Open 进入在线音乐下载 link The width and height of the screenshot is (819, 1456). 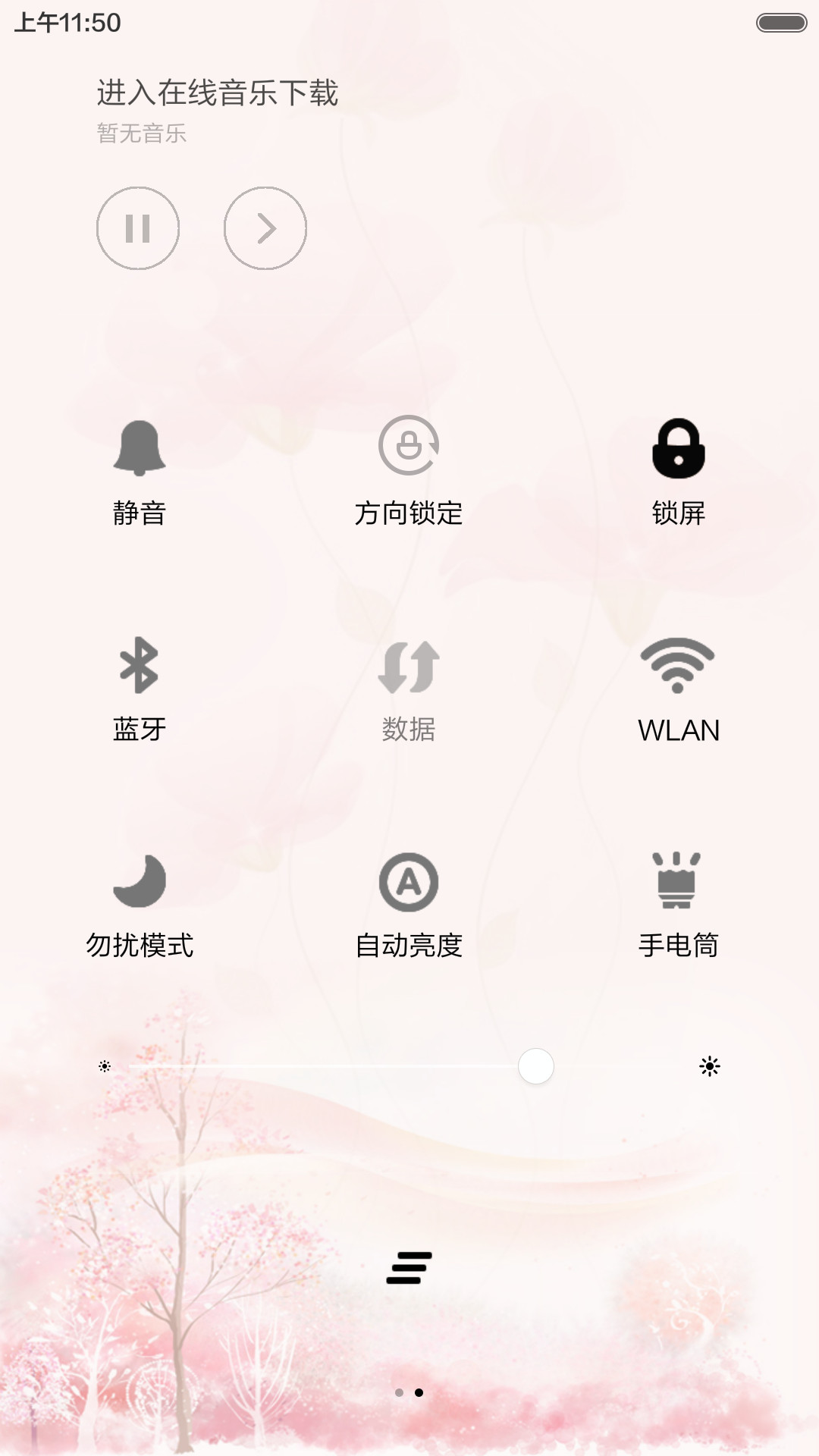(217, 93)
